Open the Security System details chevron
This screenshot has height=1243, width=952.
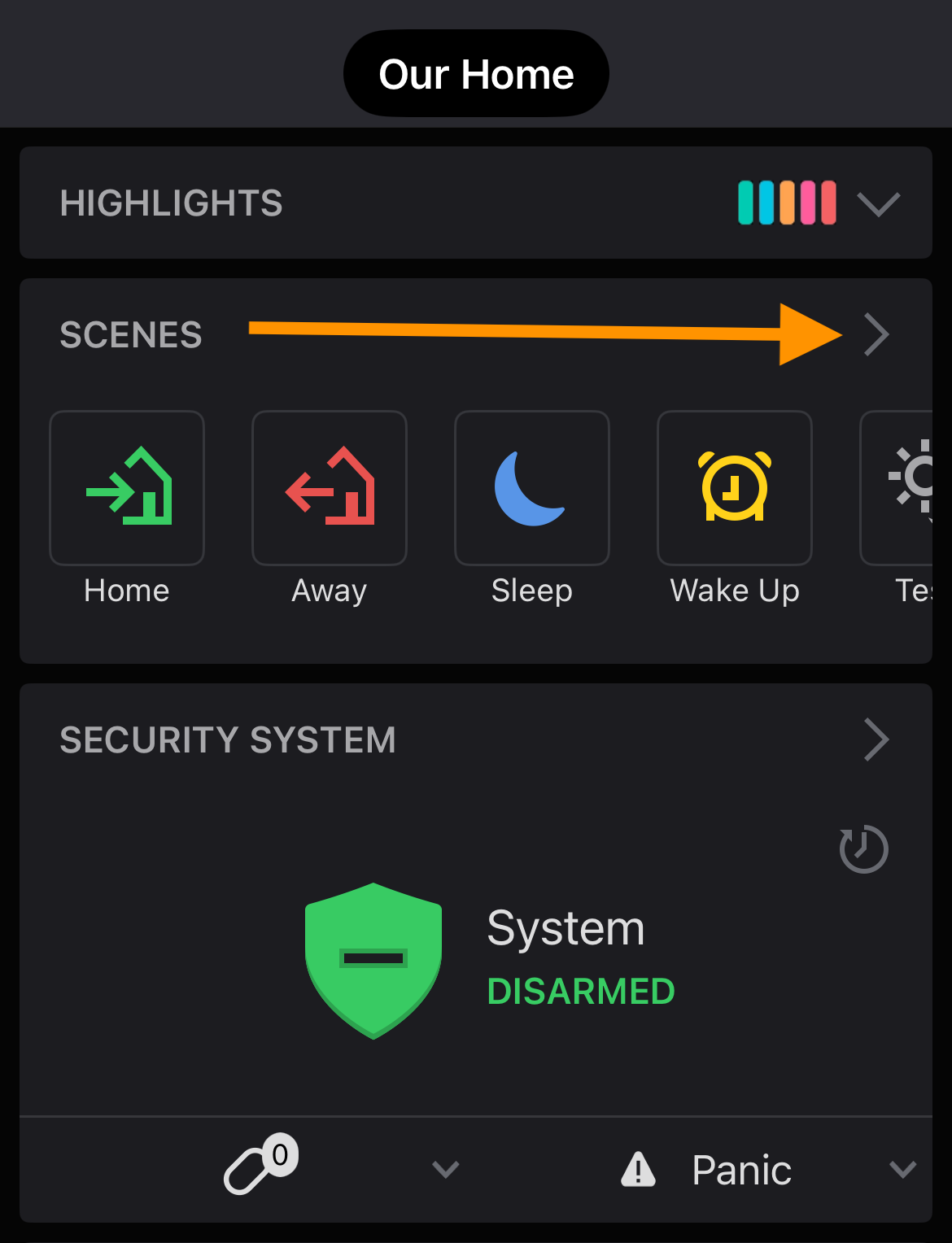[x=876, y=739]
